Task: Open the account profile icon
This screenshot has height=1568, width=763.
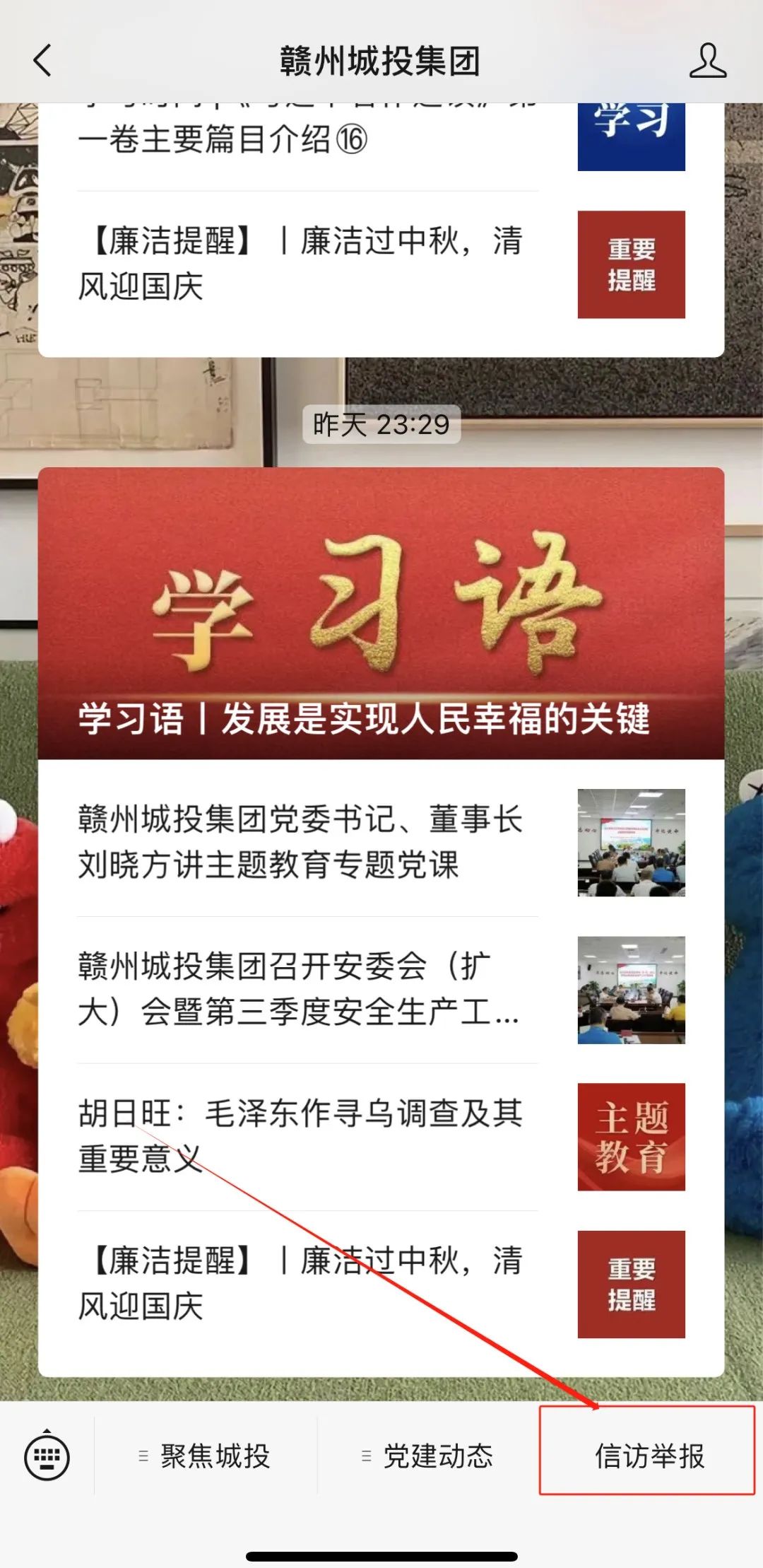Action: [707, 61]
